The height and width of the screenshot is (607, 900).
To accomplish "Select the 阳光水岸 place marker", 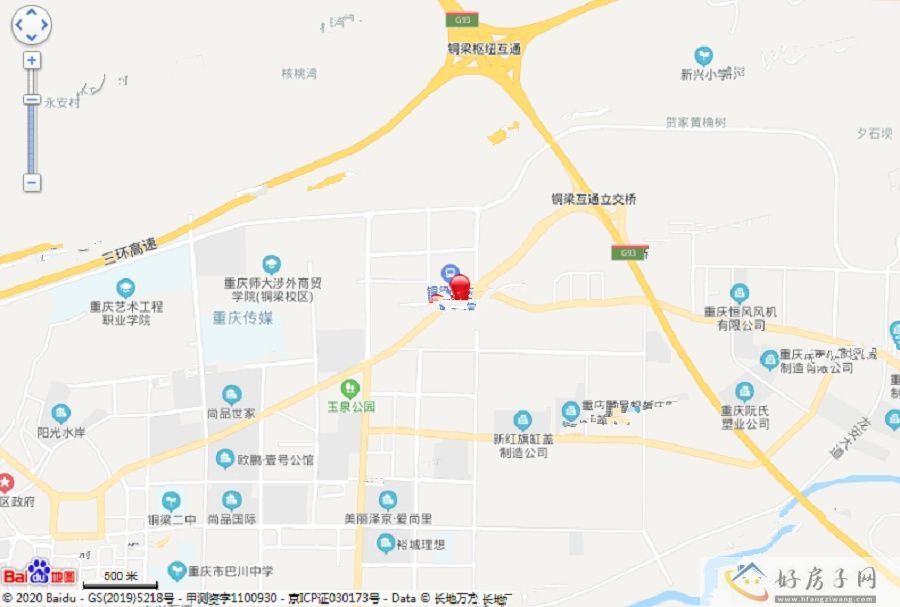I will point(62,414).
